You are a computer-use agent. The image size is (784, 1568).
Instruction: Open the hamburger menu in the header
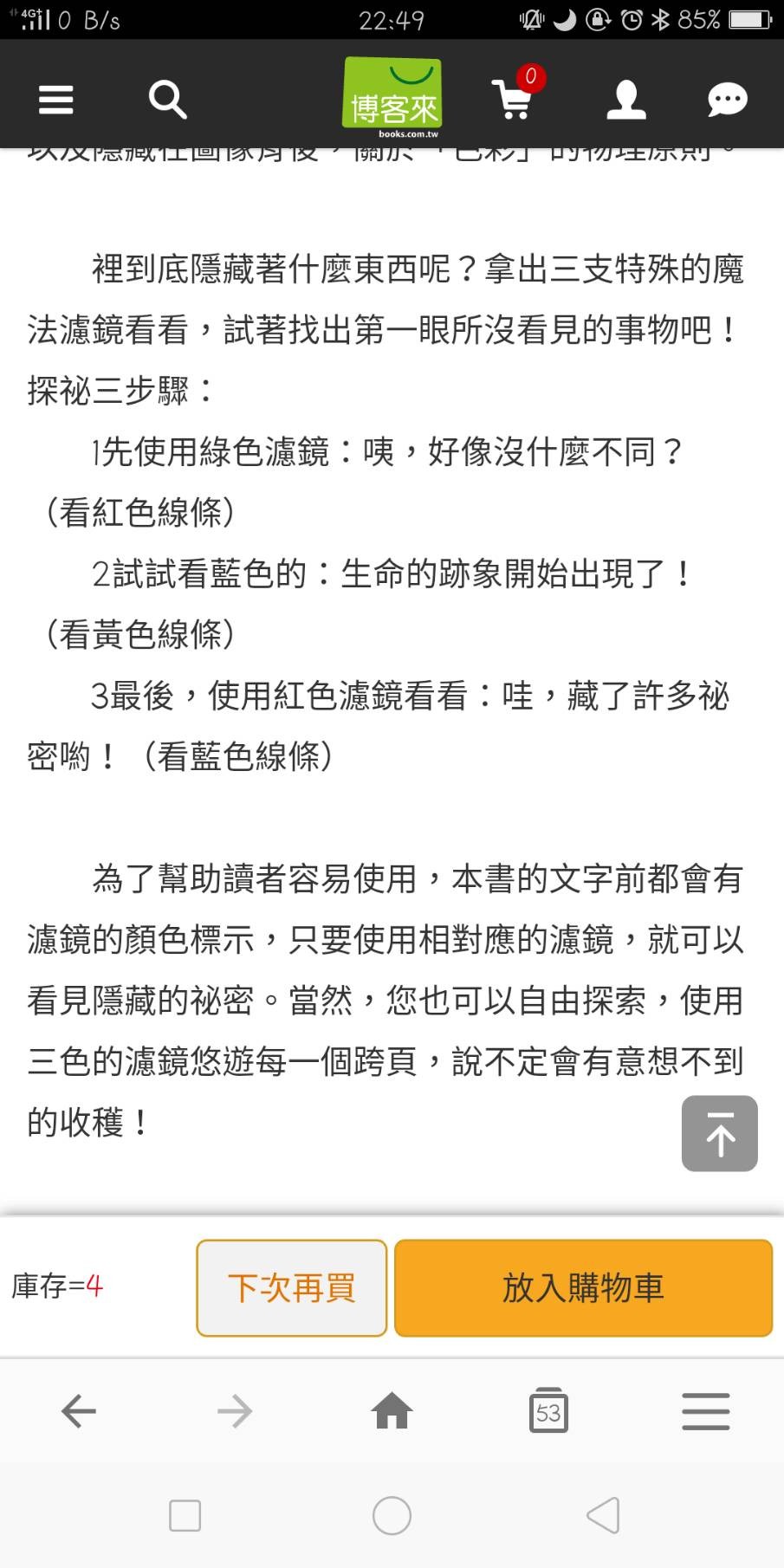tap(56, 100)
